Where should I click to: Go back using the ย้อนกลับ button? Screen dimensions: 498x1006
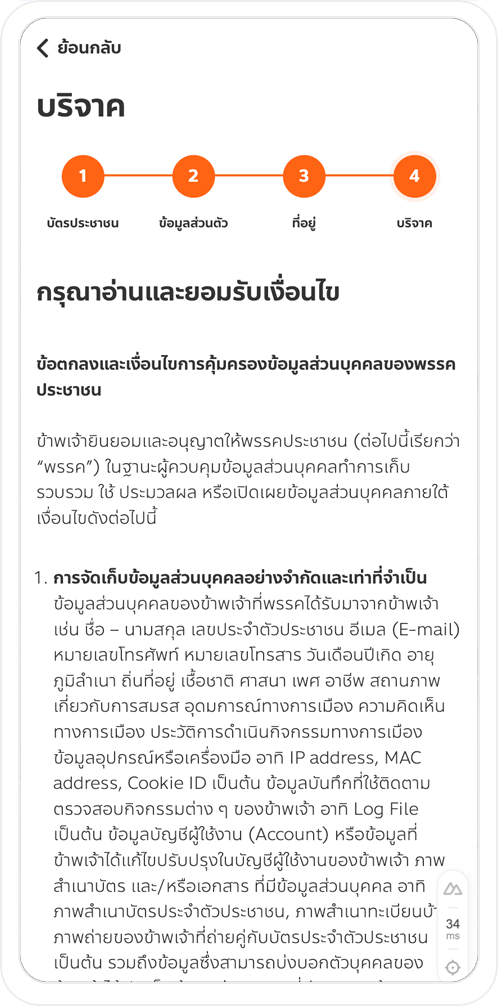79,48
